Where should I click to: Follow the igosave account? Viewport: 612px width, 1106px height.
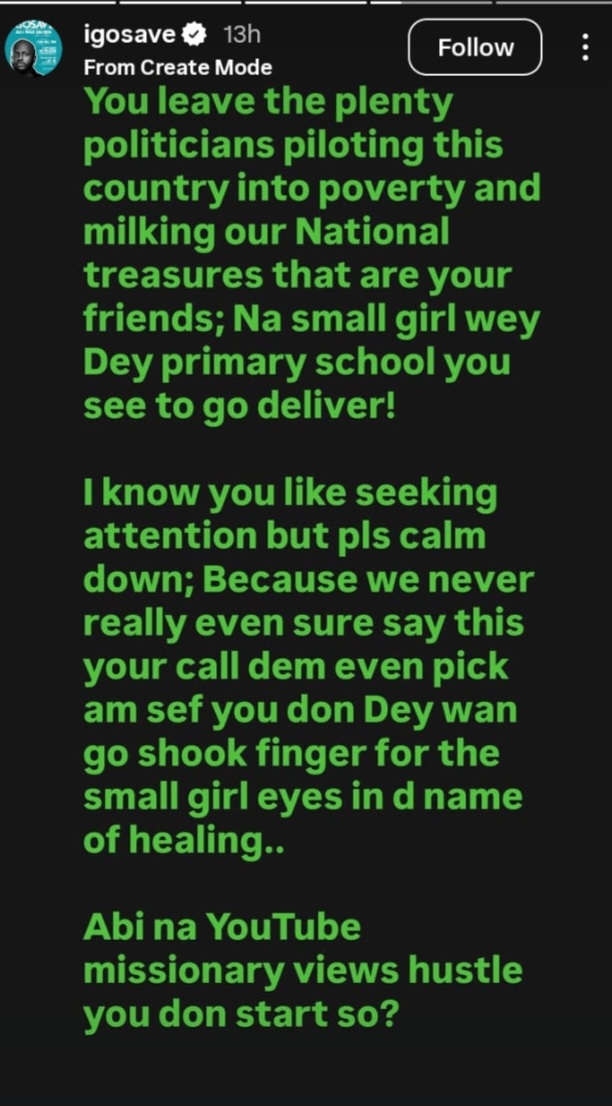click(475, 47)
